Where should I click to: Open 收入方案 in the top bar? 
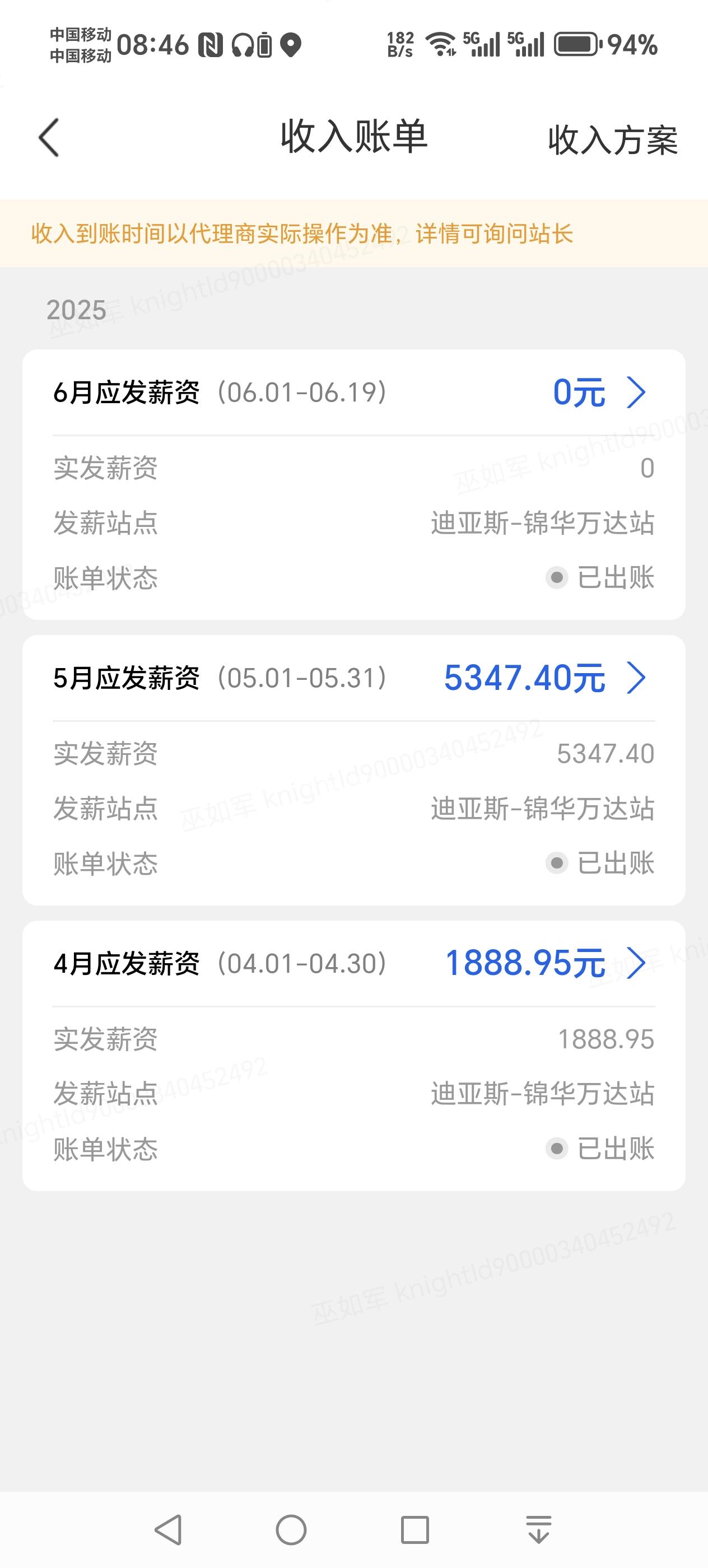click(x=612, y=140)
